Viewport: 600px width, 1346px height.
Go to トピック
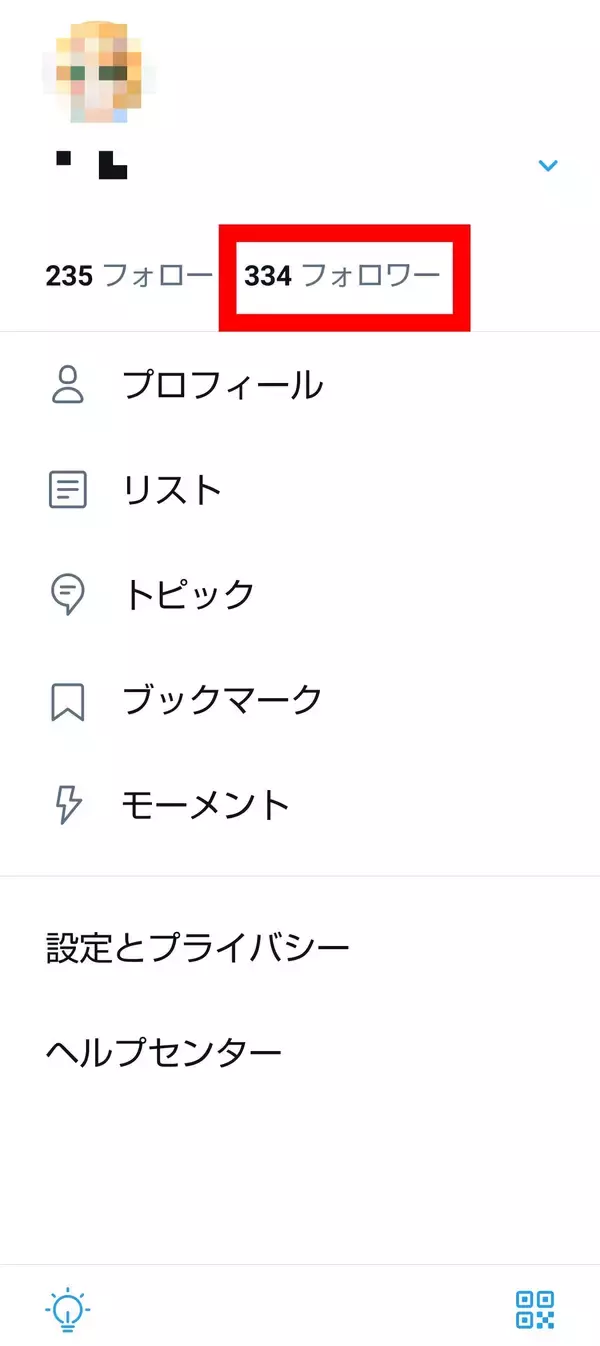point(189,595)
